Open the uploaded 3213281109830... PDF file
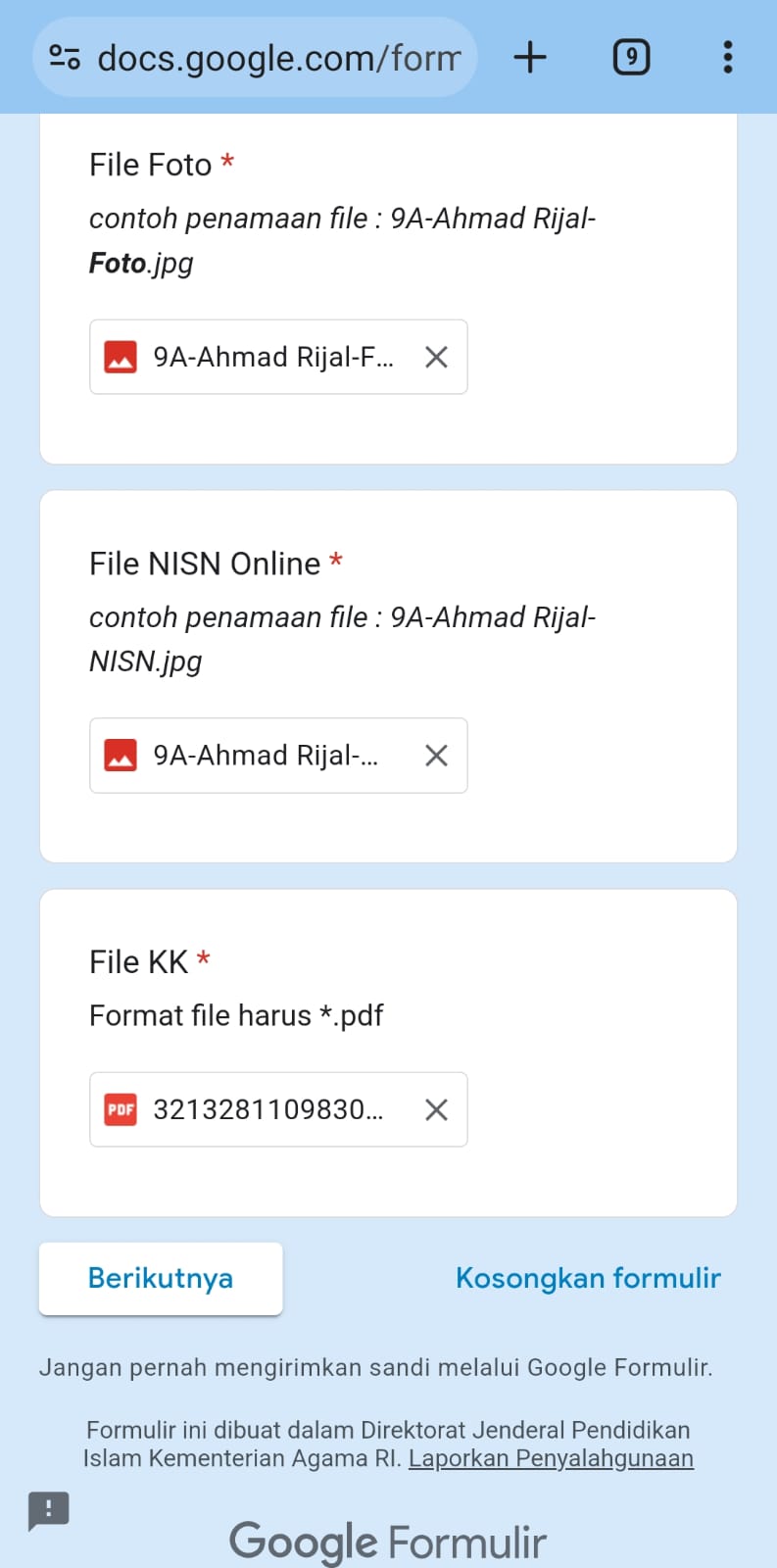 257,1109
